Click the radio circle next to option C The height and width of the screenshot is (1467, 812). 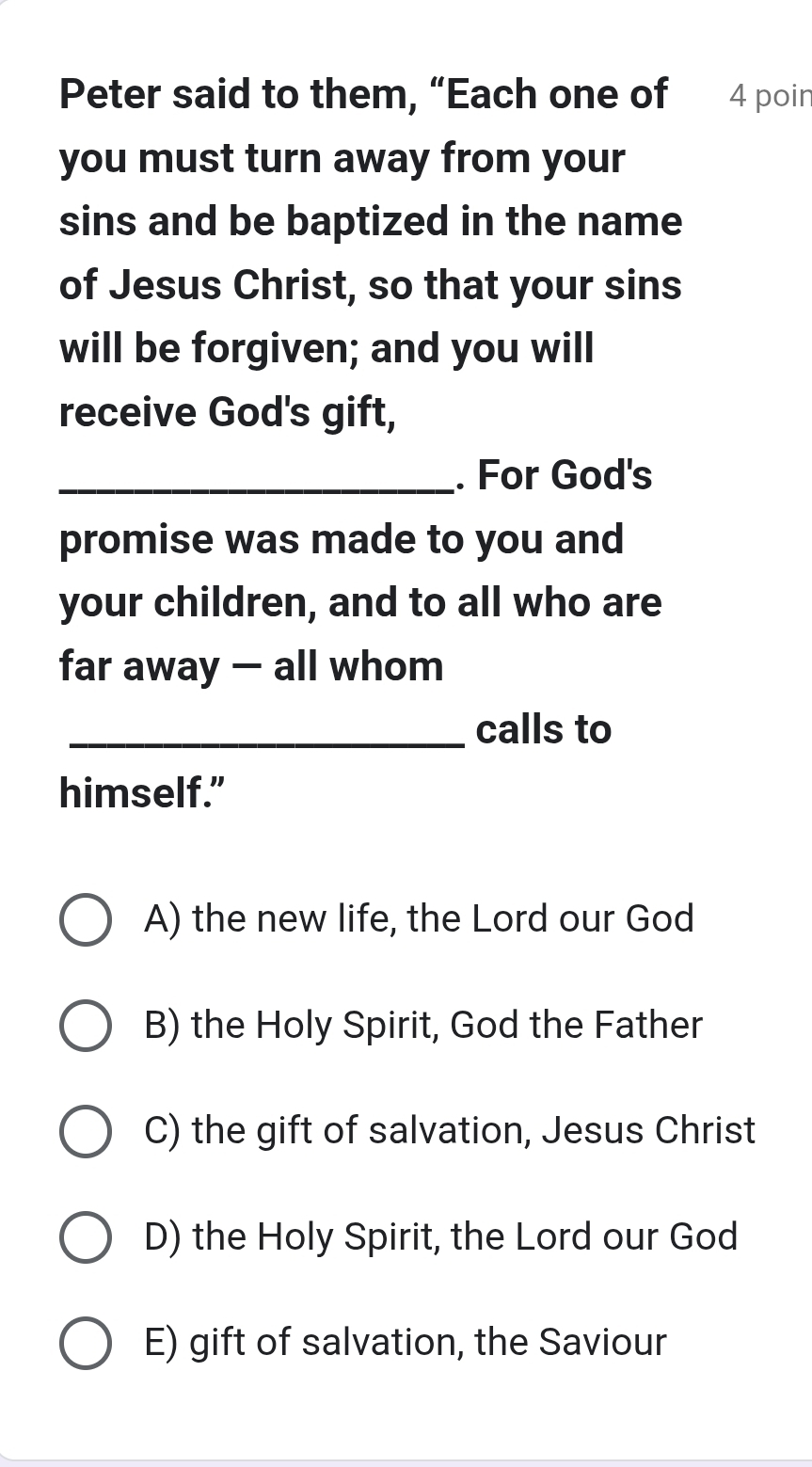(x=86, y=1131)
